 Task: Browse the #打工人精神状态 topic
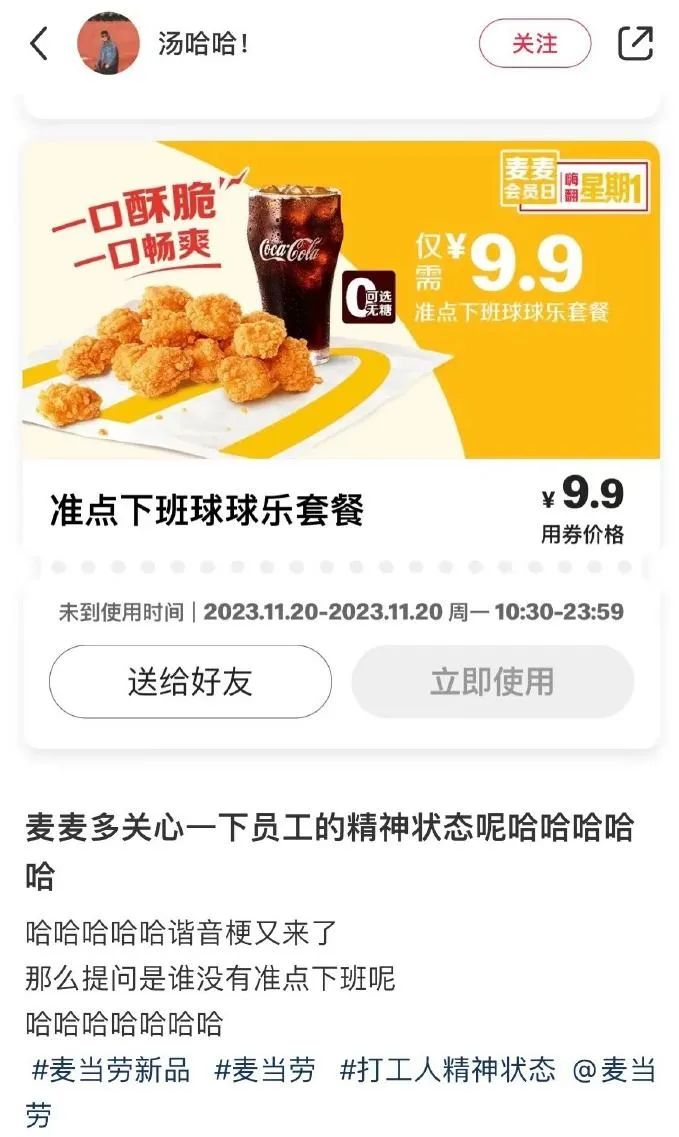(447, 1071)
